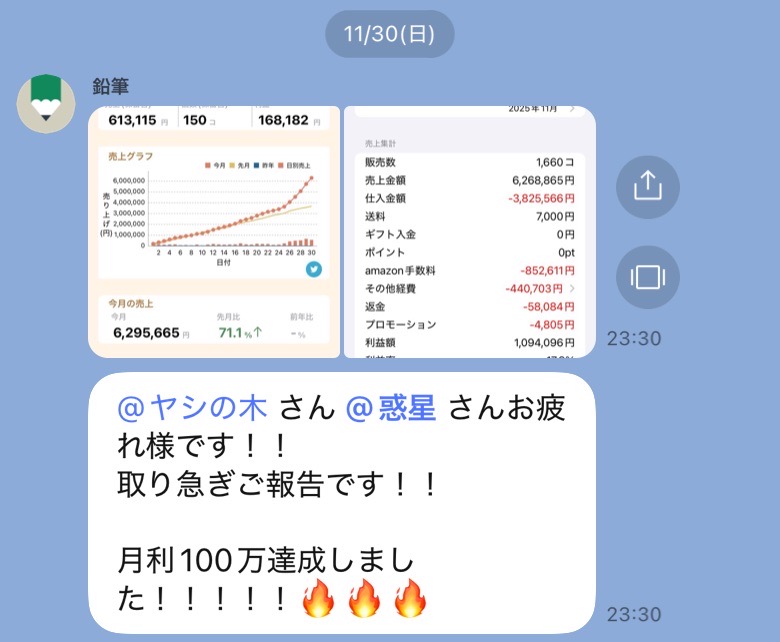Open the sales summary table image
Viewport: 780px width, 642px height.
470,232
